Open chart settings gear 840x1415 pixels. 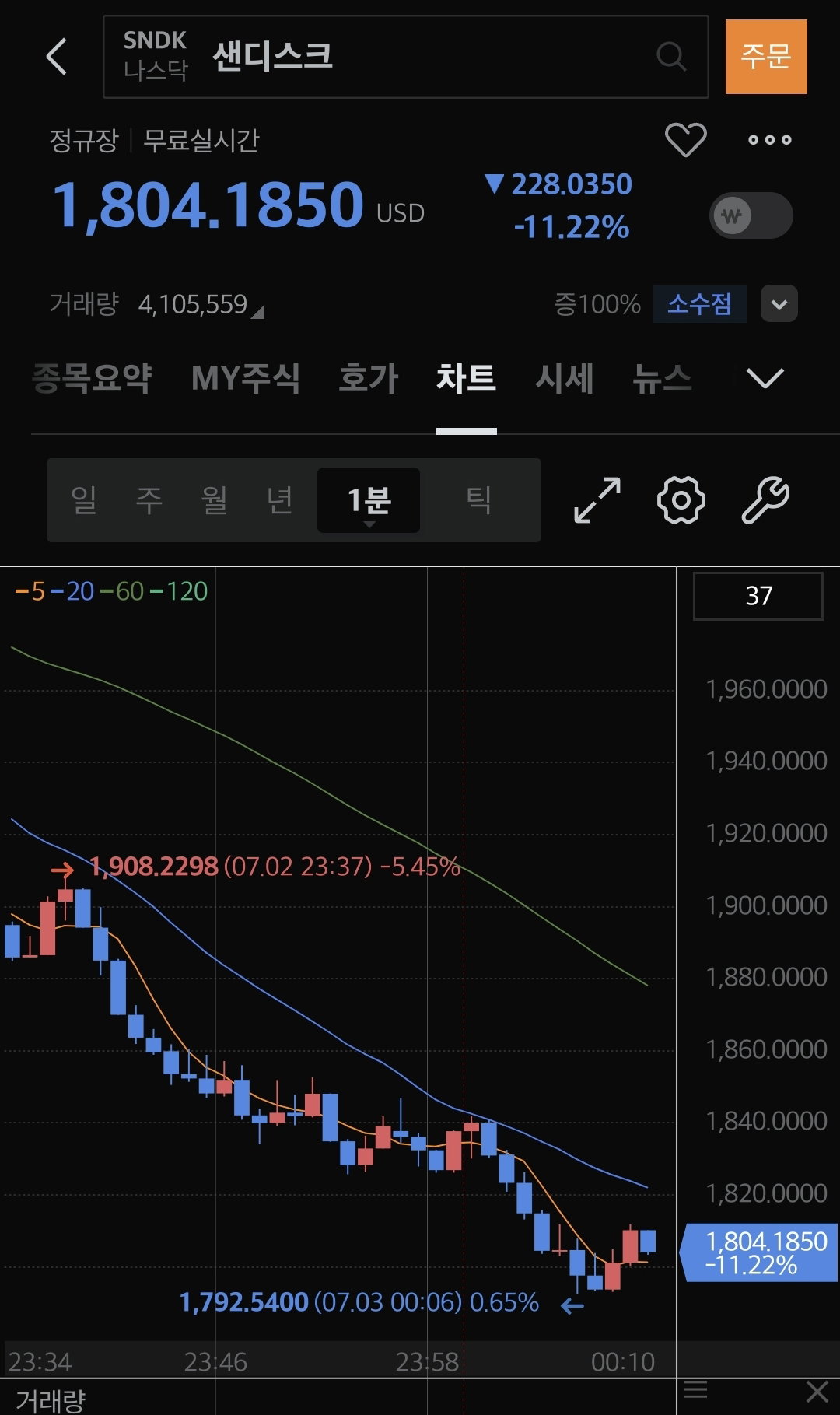681,500
